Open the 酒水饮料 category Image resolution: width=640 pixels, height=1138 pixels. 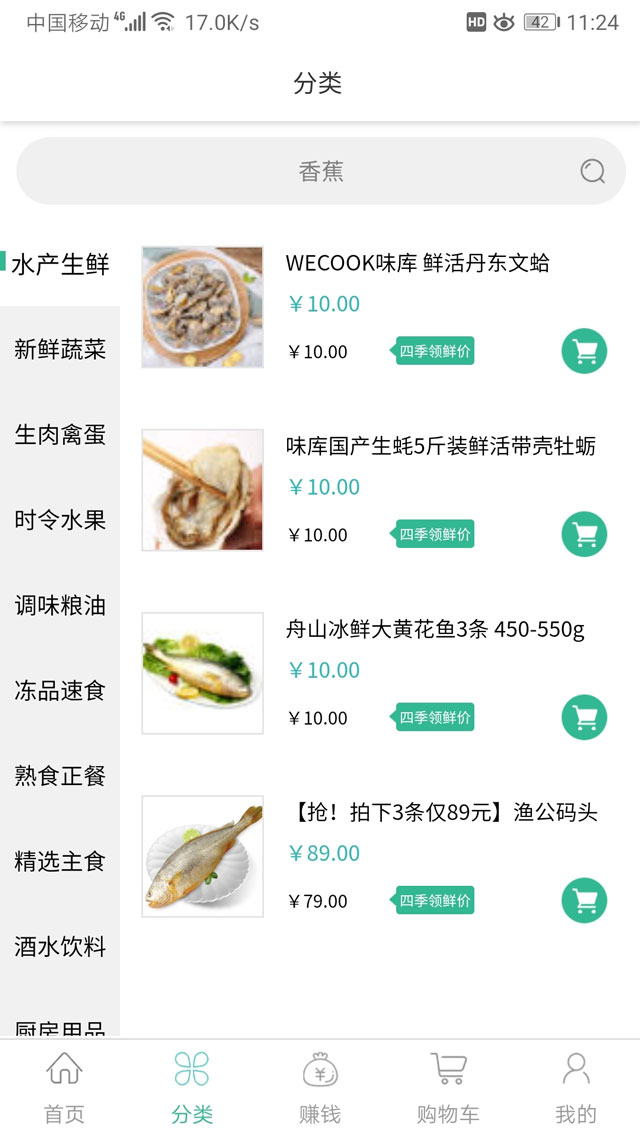point(60,947)
